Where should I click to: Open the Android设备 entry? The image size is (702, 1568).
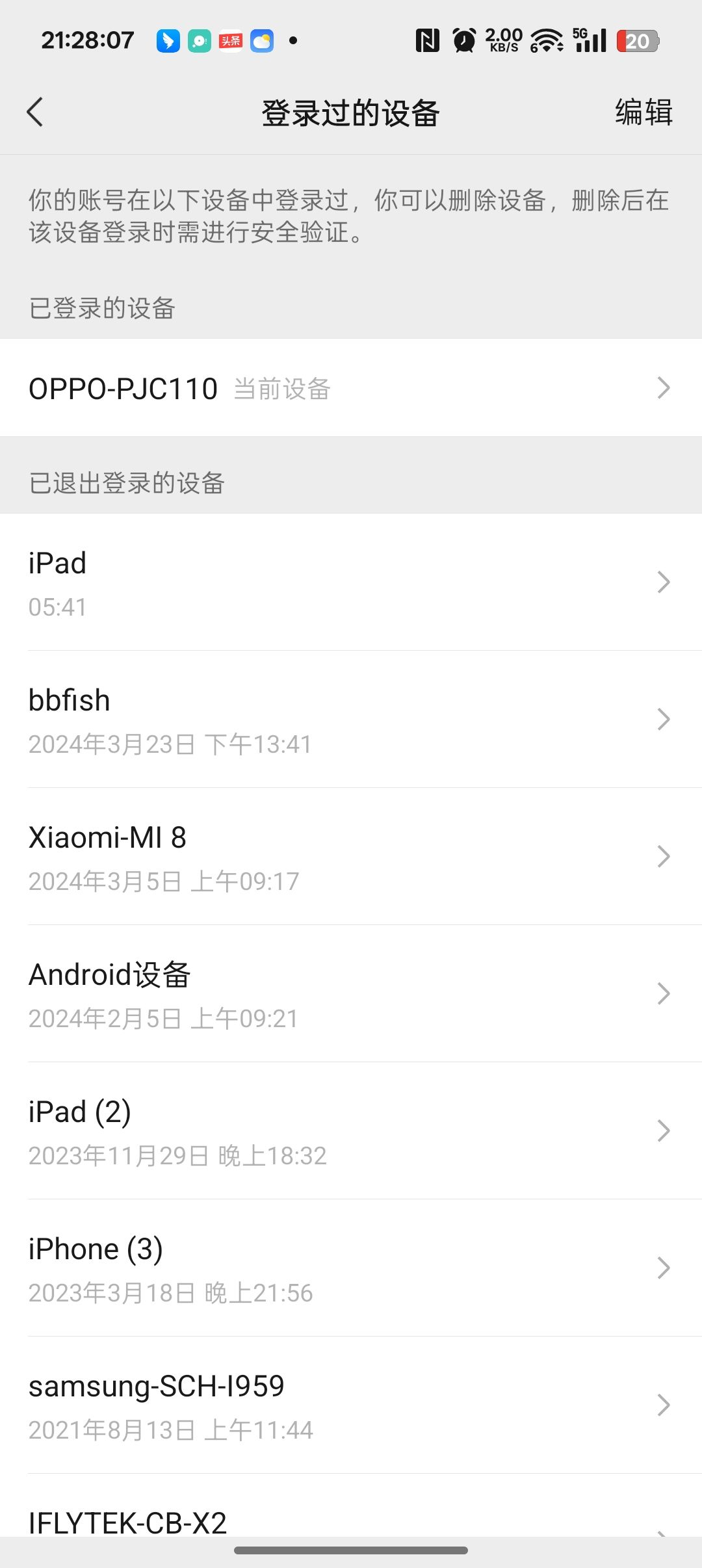click(x=351, y=994)
